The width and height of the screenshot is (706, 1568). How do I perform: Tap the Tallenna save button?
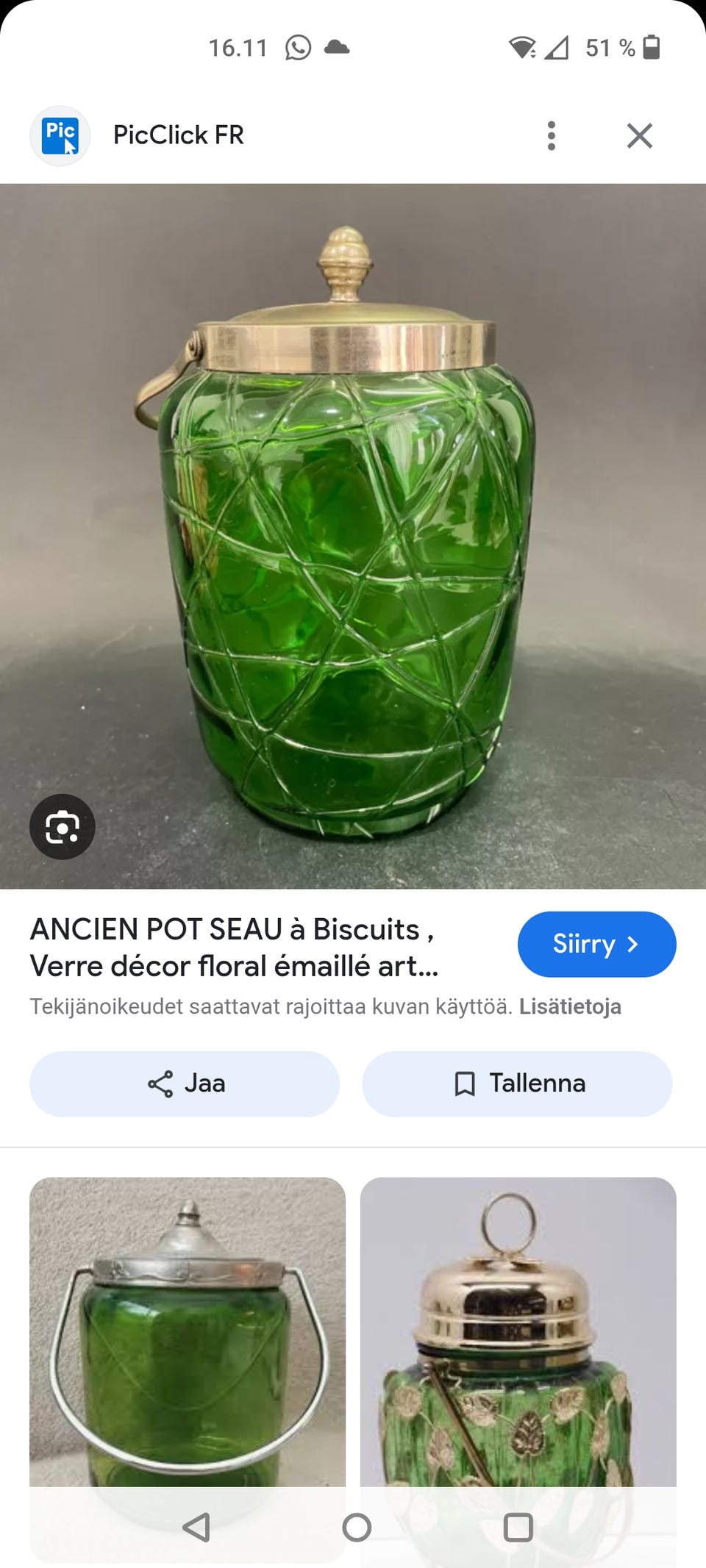[x=517, y=1083]
